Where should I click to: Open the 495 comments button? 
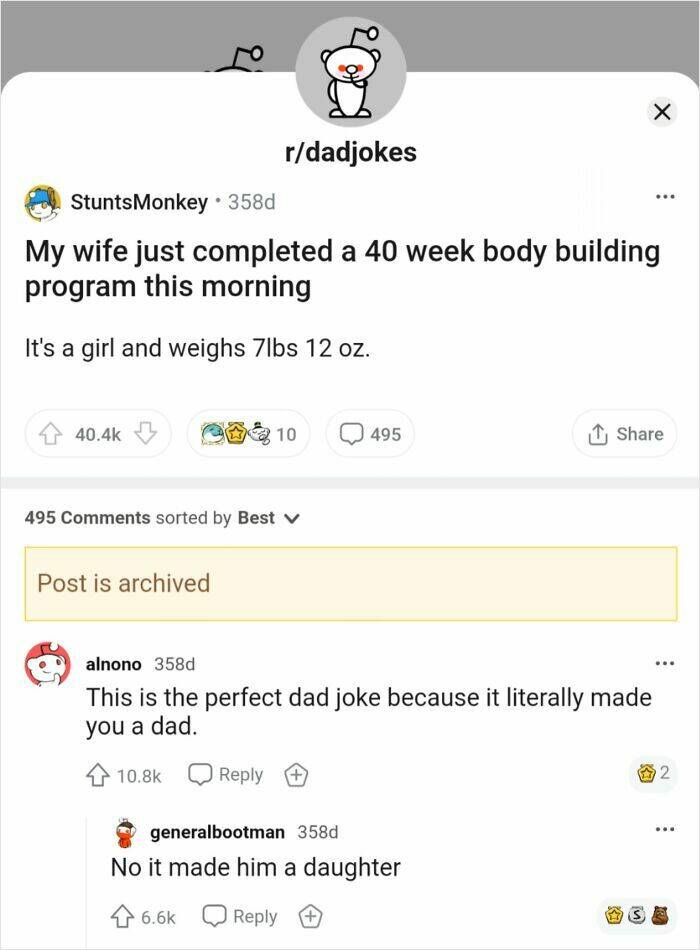coord(370,434)
